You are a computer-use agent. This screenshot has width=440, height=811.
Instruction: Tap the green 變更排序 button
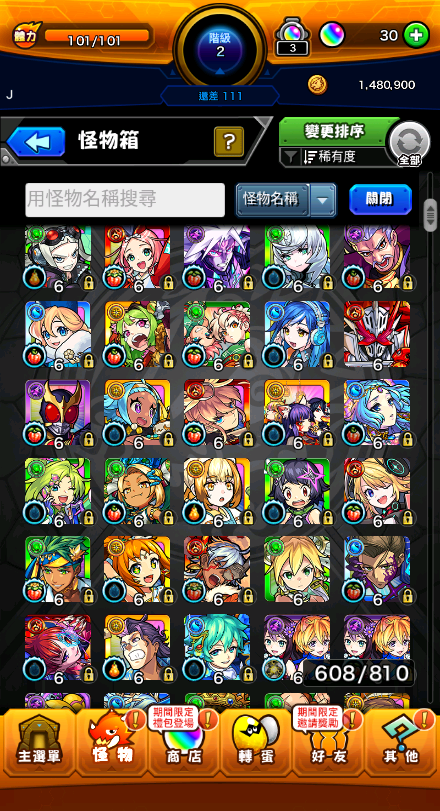click(333, 132)
